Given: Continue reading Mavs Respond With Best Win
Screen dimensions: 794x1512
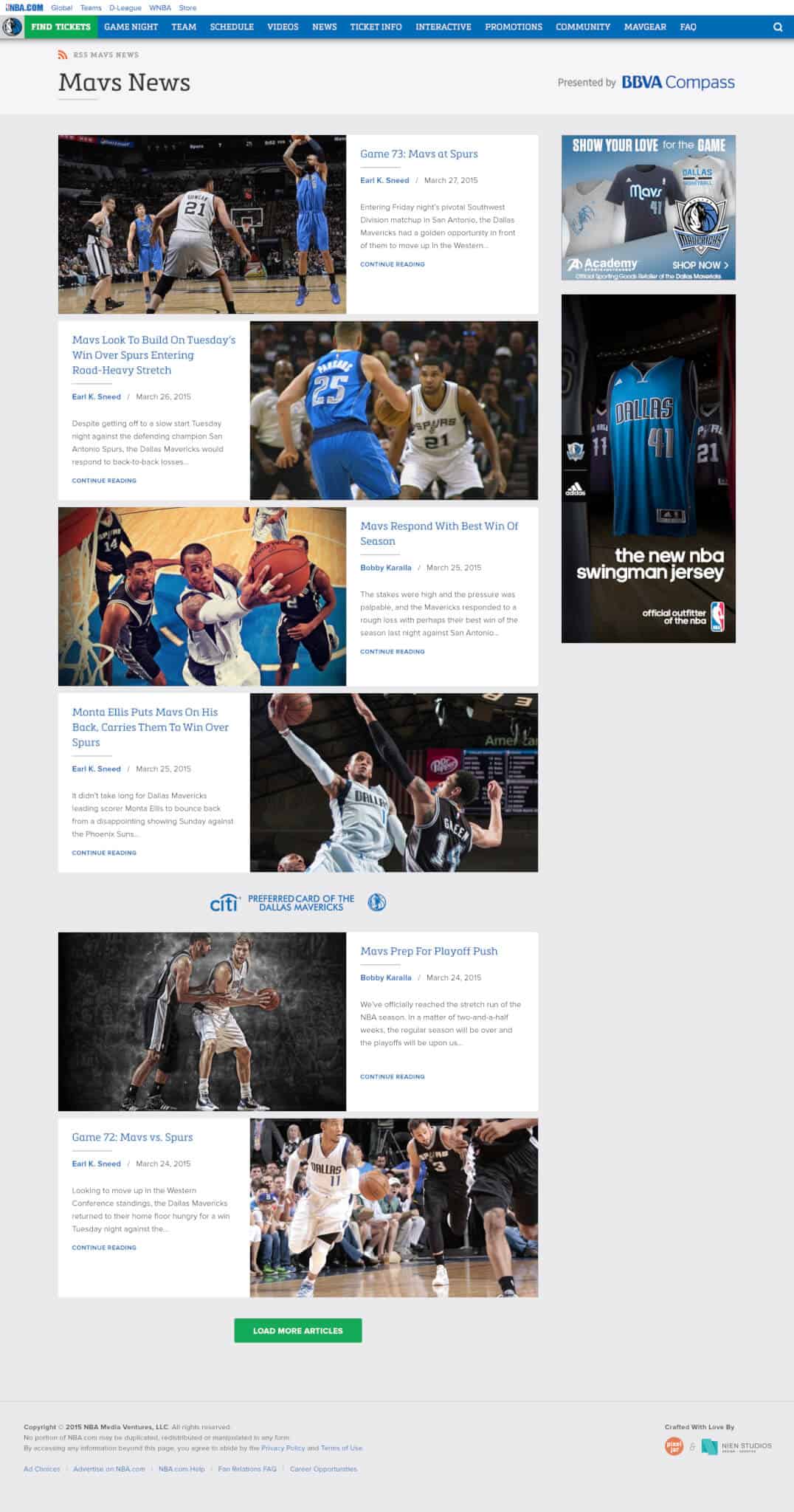Looking at the screenshot, I should tap(392, 651).
